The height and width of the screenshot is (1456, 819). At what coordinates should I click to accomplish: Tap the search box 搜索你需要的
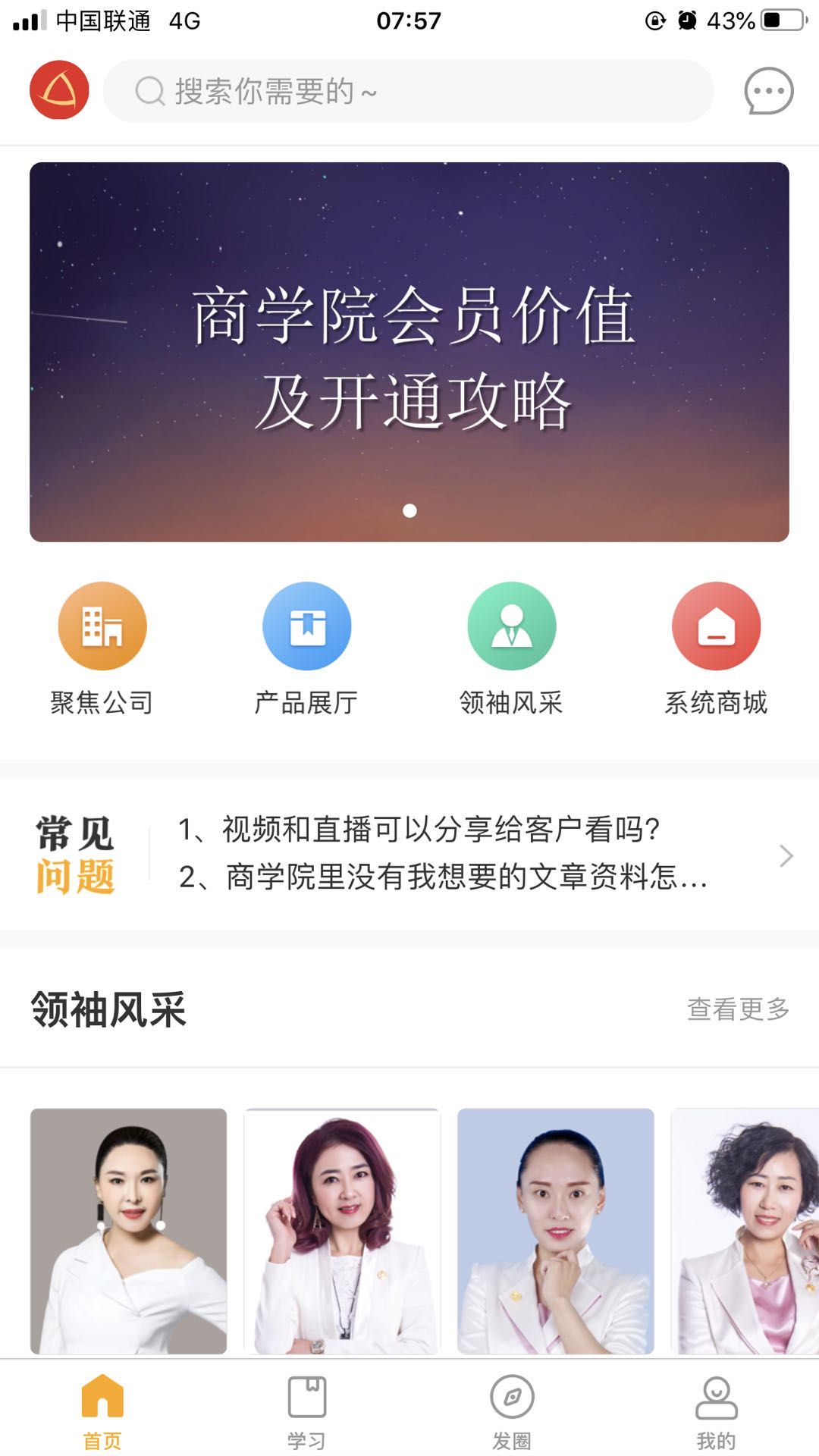408,92
